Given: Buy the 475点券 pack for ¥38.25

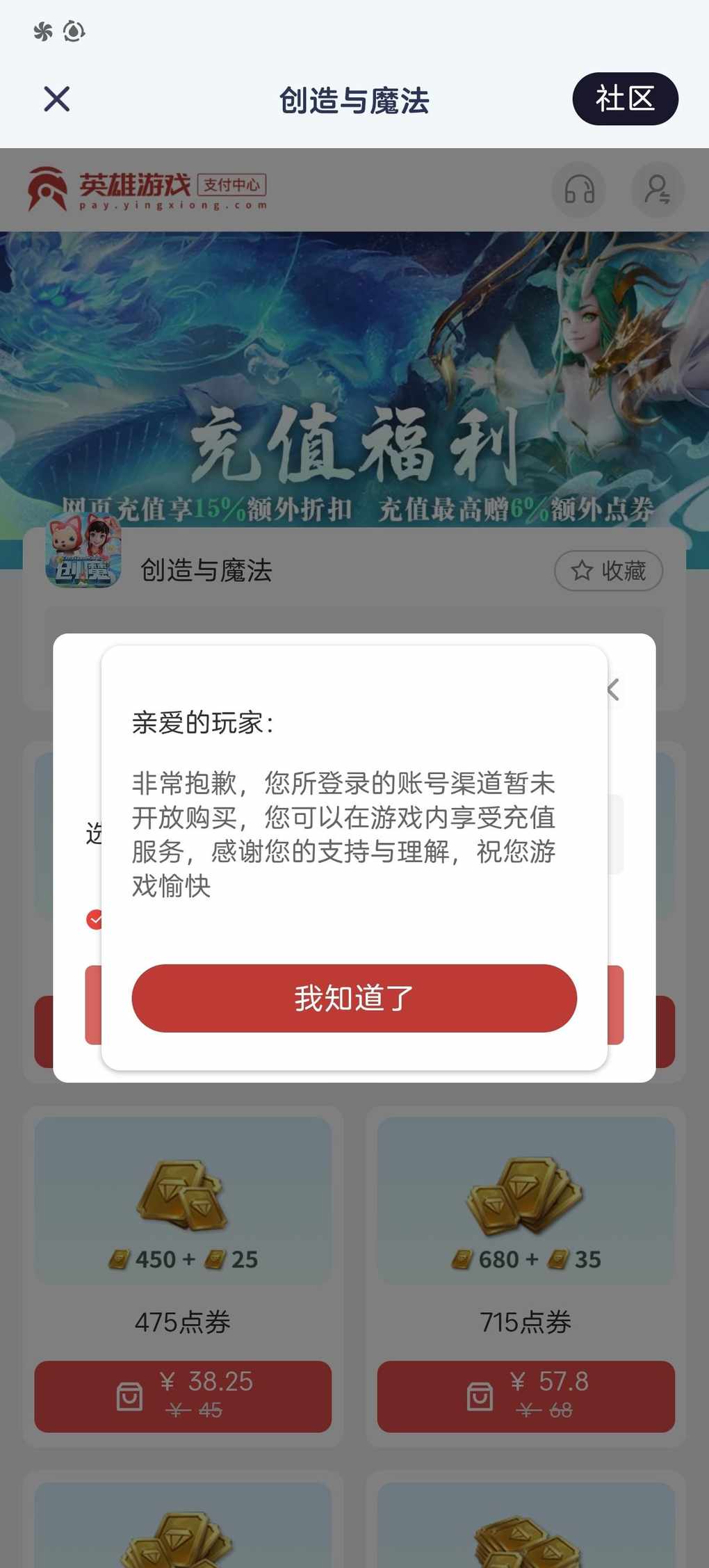Looking at the screenshot, I should [183, 1396].
